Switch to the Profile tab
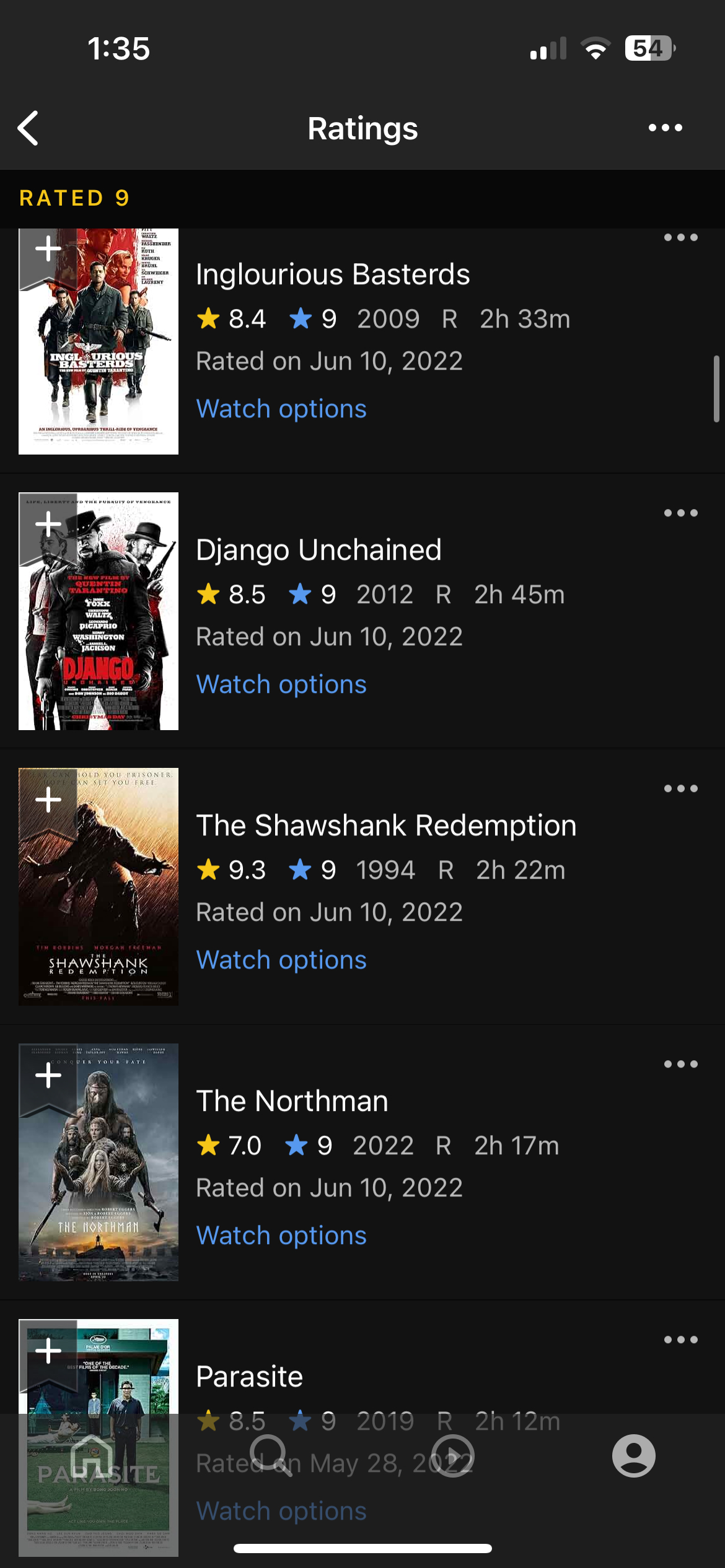 (x=633, y=1455)
